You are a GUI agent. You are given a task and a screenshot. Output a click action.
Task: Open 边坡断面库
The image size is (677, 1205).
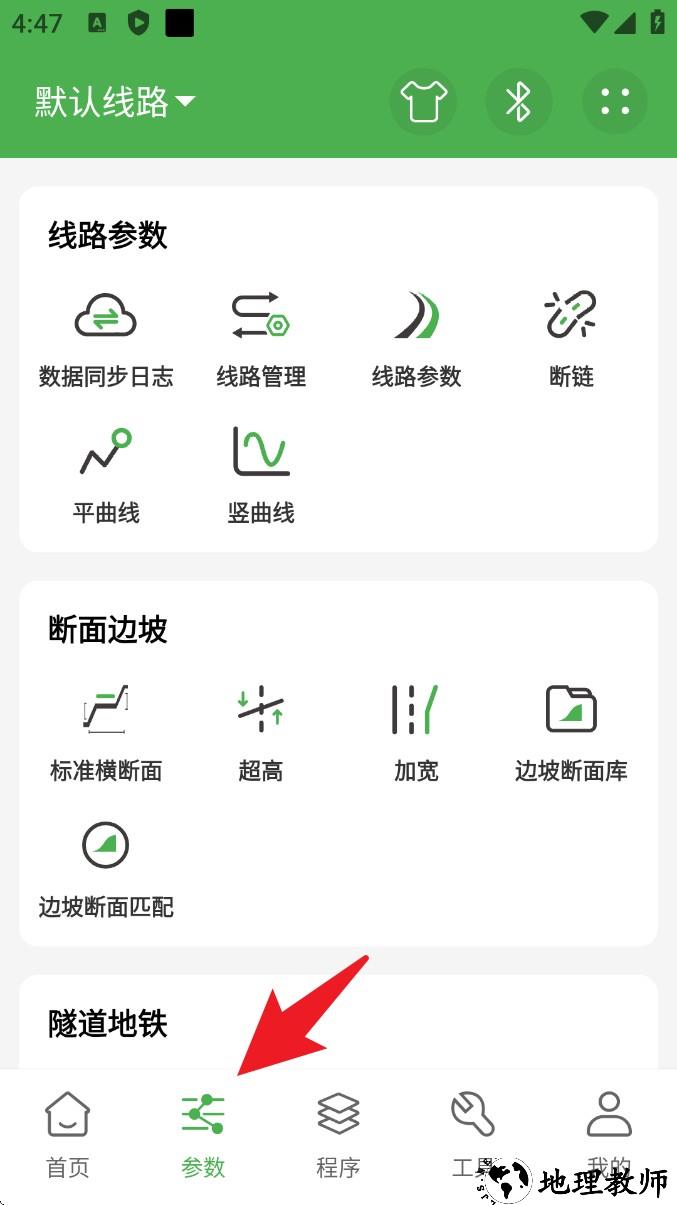pyautogui.click(x=571, y=732)
